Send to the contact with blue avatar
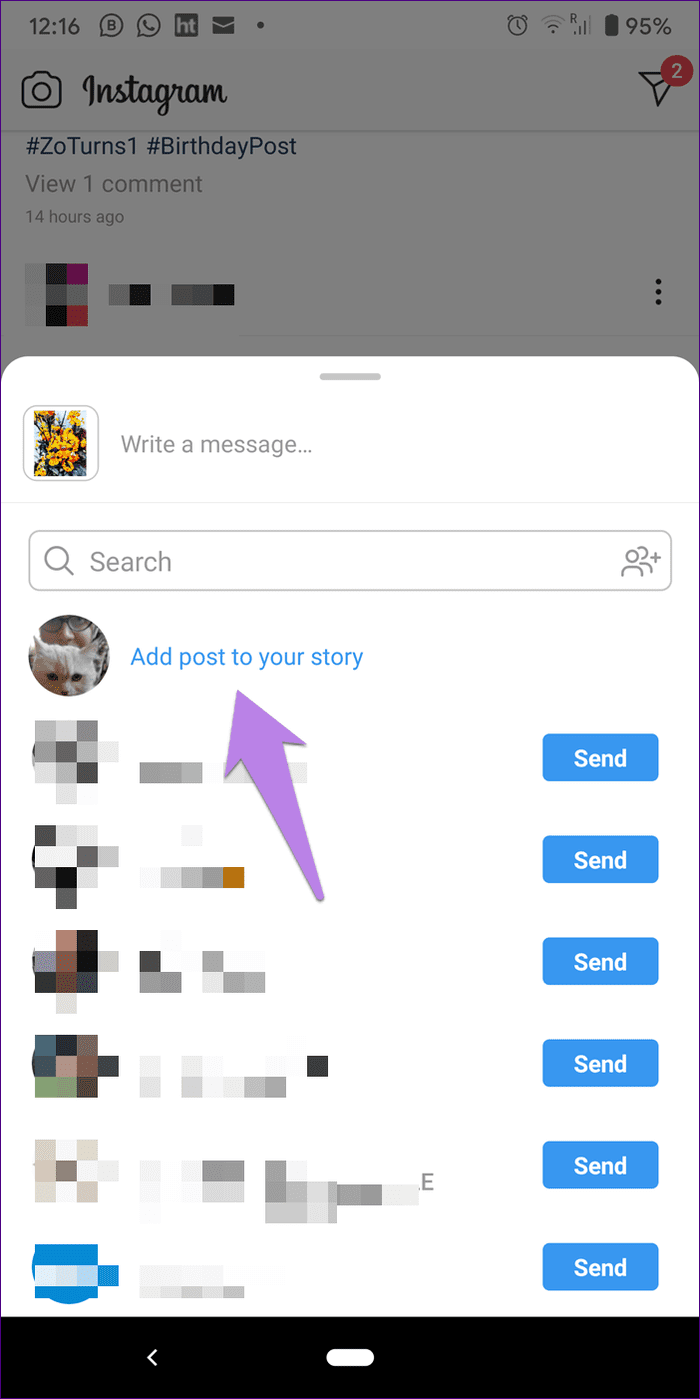Image resolution: width=700 pixels, height=1399 pixels. [x=600, y=1267]
